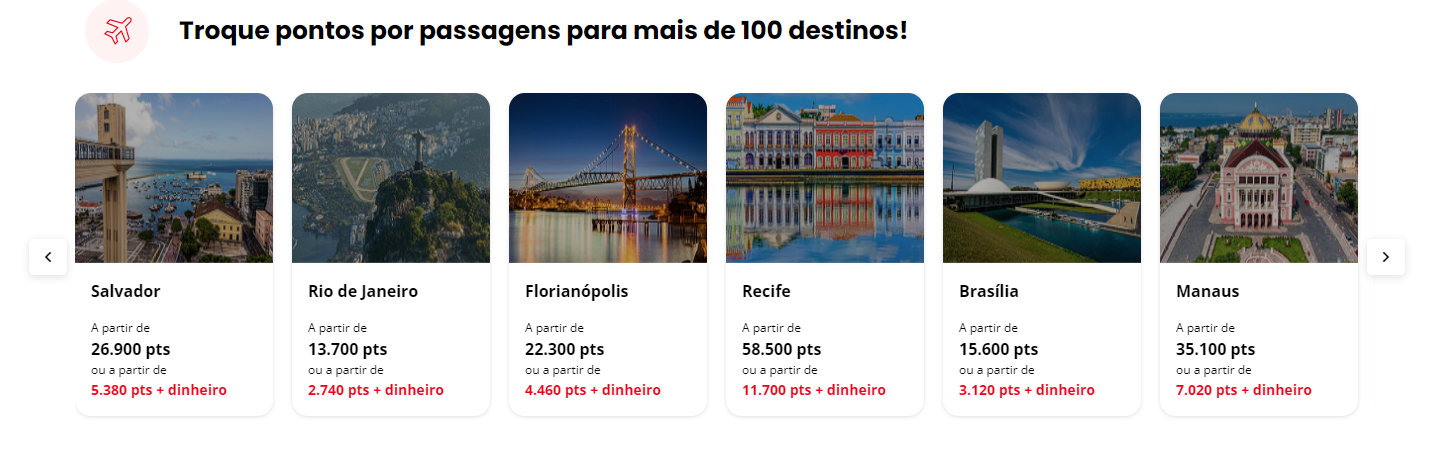
Task: Open the Salvador destination card
Action: [174, 254]
